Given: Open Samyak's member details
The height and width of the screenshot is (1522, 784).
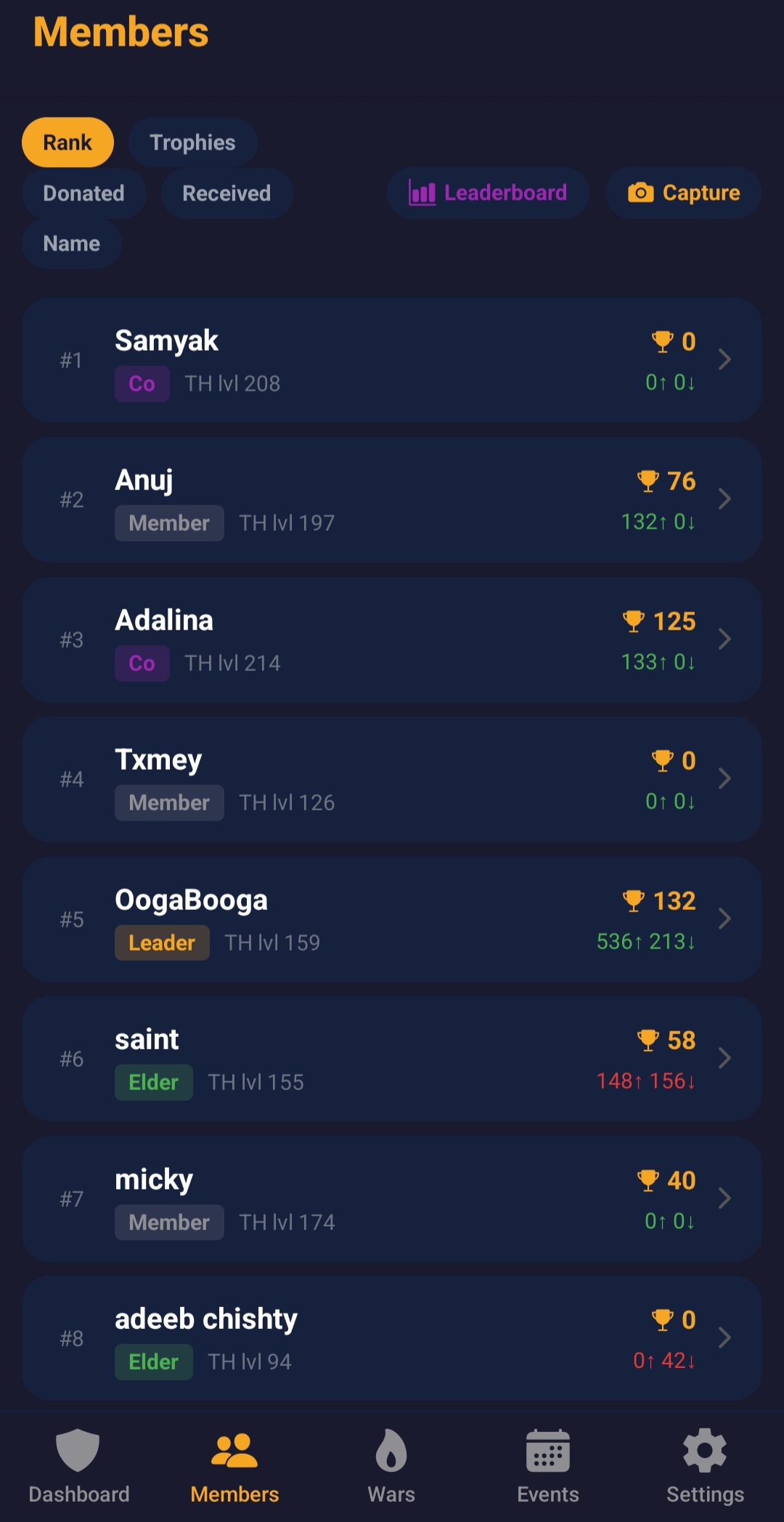Looking at the screenshot, I should (x=392, y=360).
